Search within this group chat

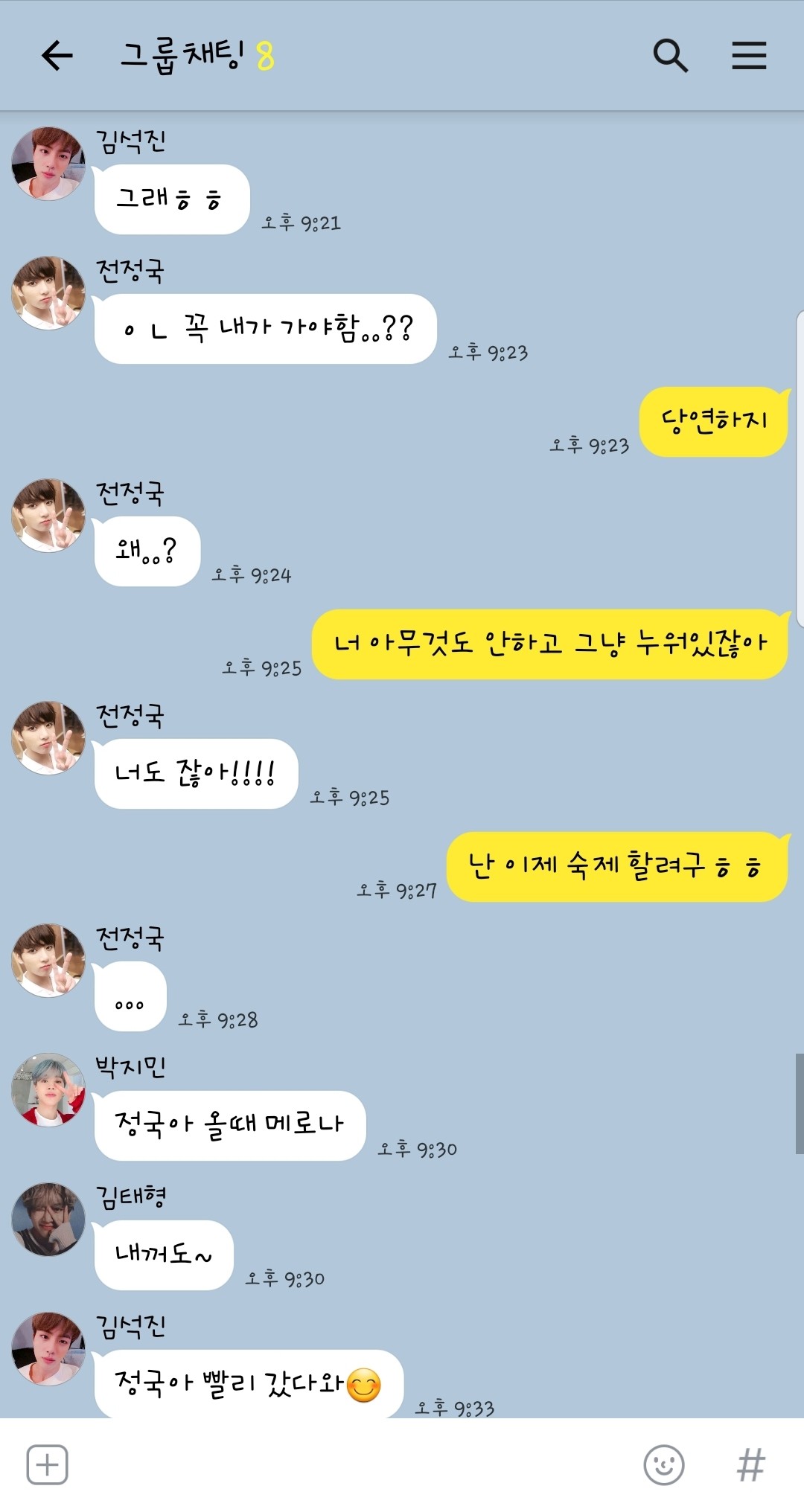(670, 56)
